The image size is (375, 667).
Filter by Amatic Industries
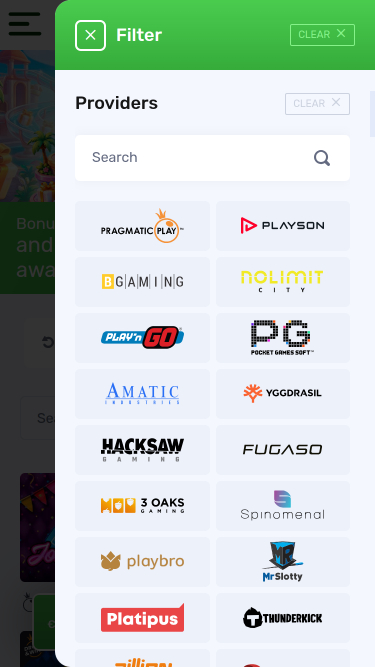(142, 394)
